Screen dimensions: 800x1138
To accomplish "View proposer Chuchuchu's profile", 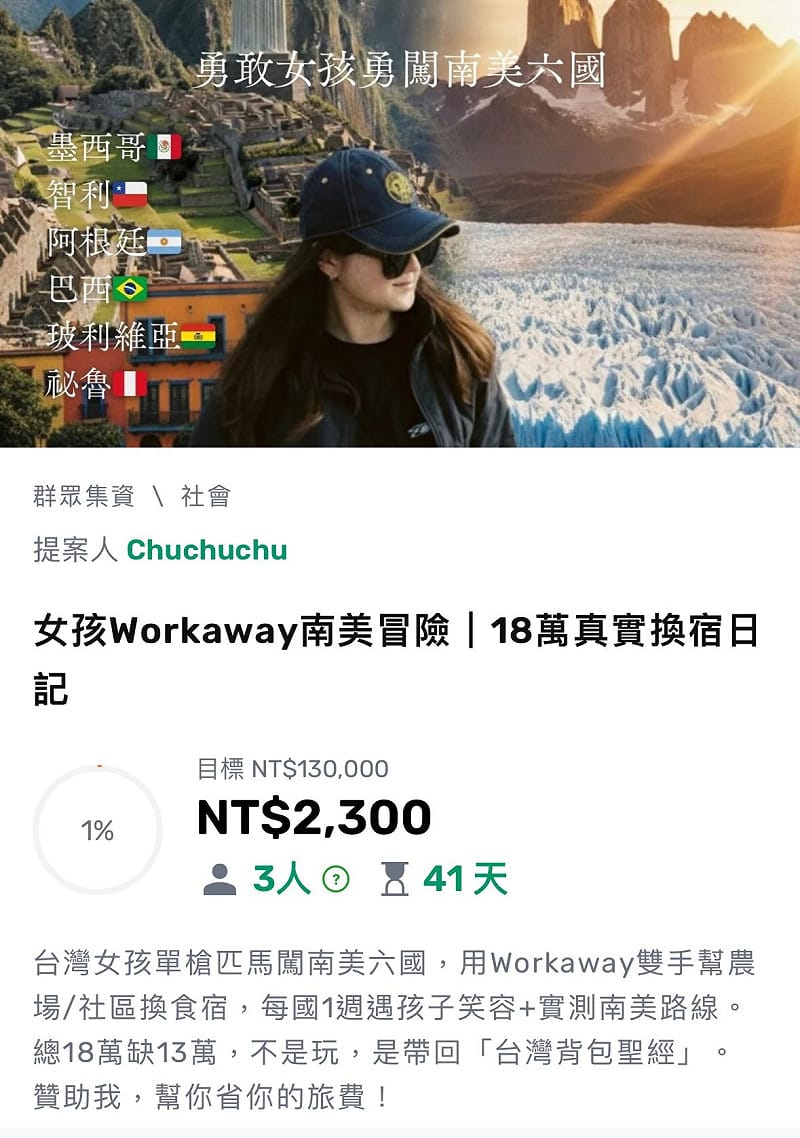I will 207,550.
